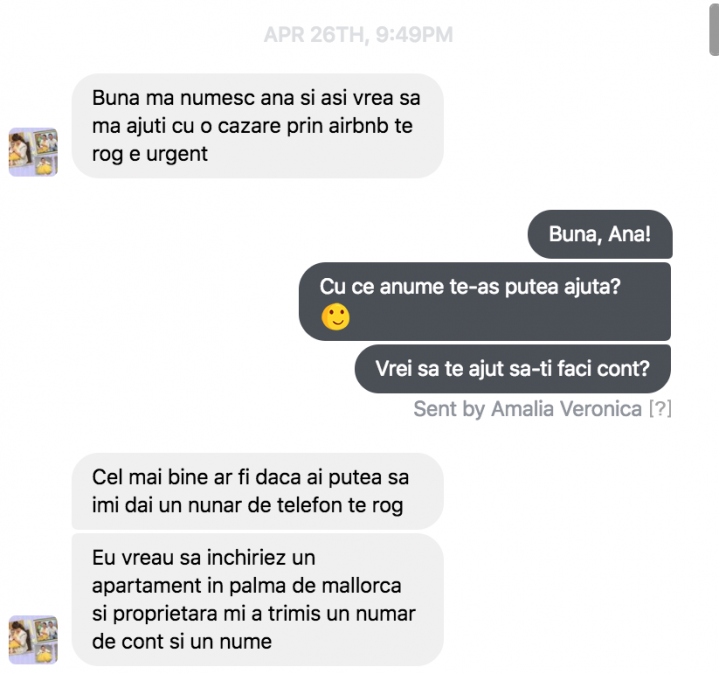Viewport: 719px width, 674px height.
Task: Open sender's avatar beside the Palma de Mallorca message
Action: [33, 640]
